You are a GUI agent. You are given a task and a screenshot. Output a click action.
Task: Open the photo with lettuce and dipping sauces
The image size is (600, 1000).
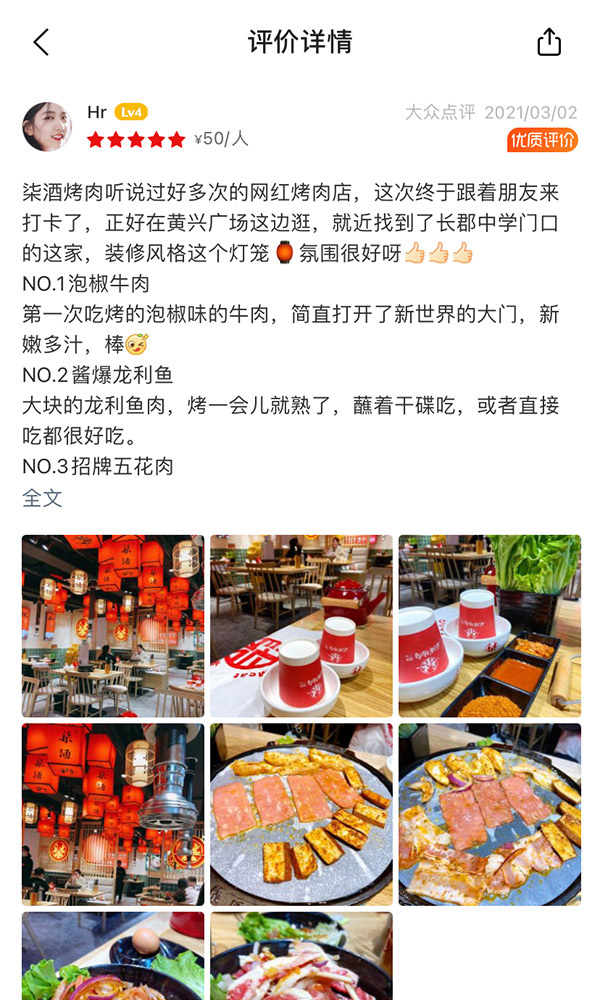(x=490, y=626)
